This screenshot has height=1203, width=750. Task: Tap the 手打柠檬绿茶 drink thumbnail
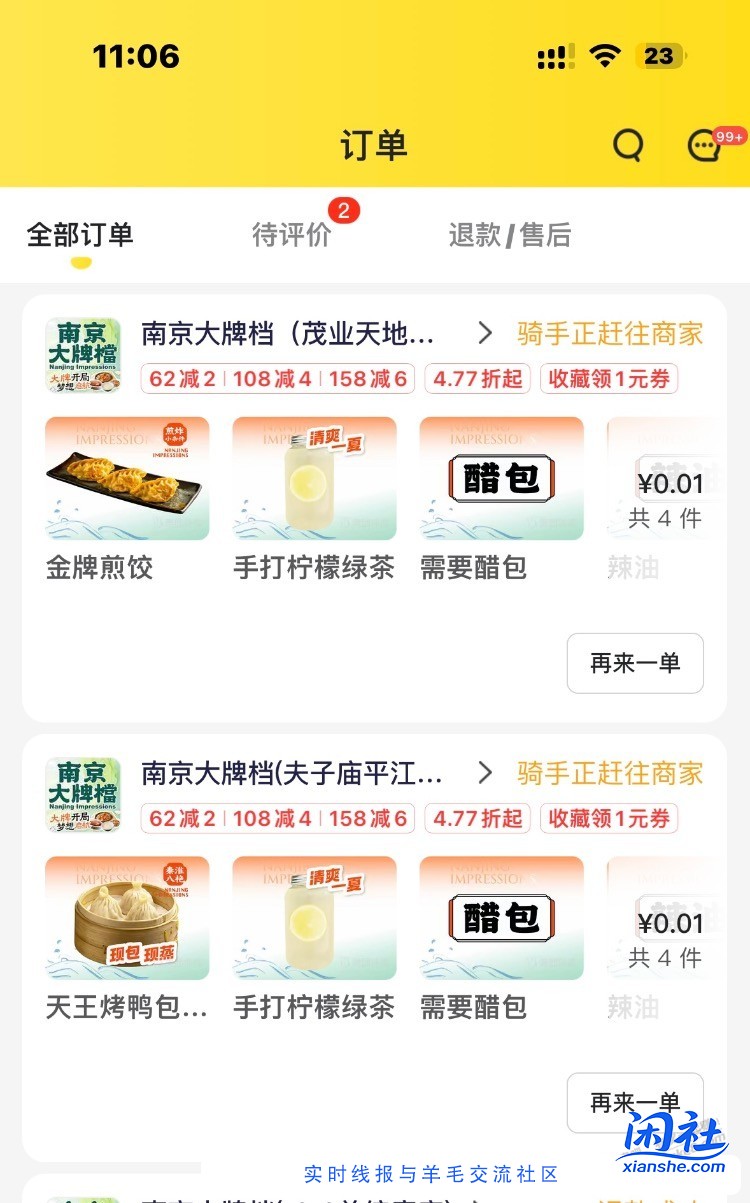tap(314, 478)
